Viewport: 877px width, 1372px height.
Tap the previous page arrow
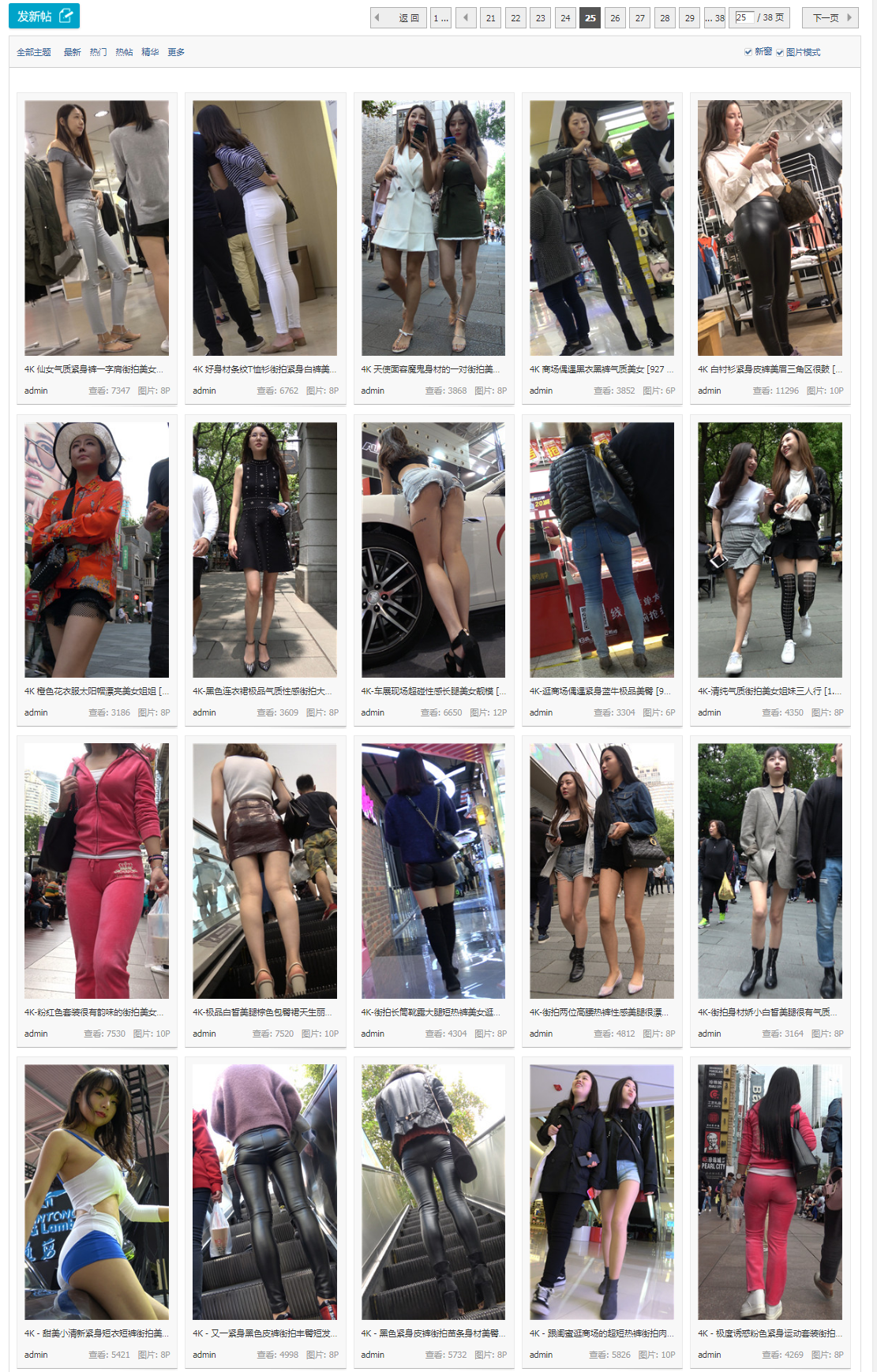pyautogui.click(x=466, y=17)
